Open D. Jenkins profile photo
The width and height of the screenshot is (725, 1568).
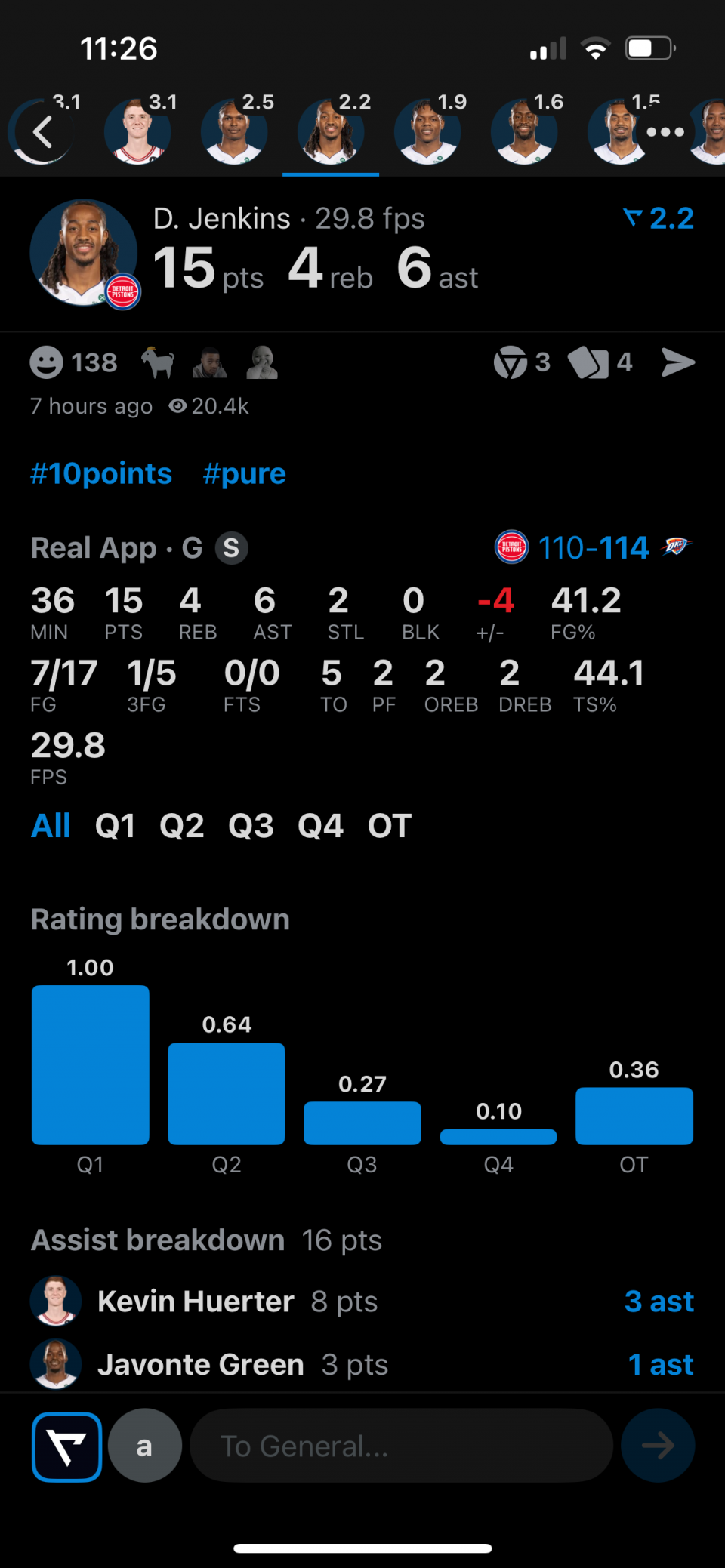coord(84,253)
